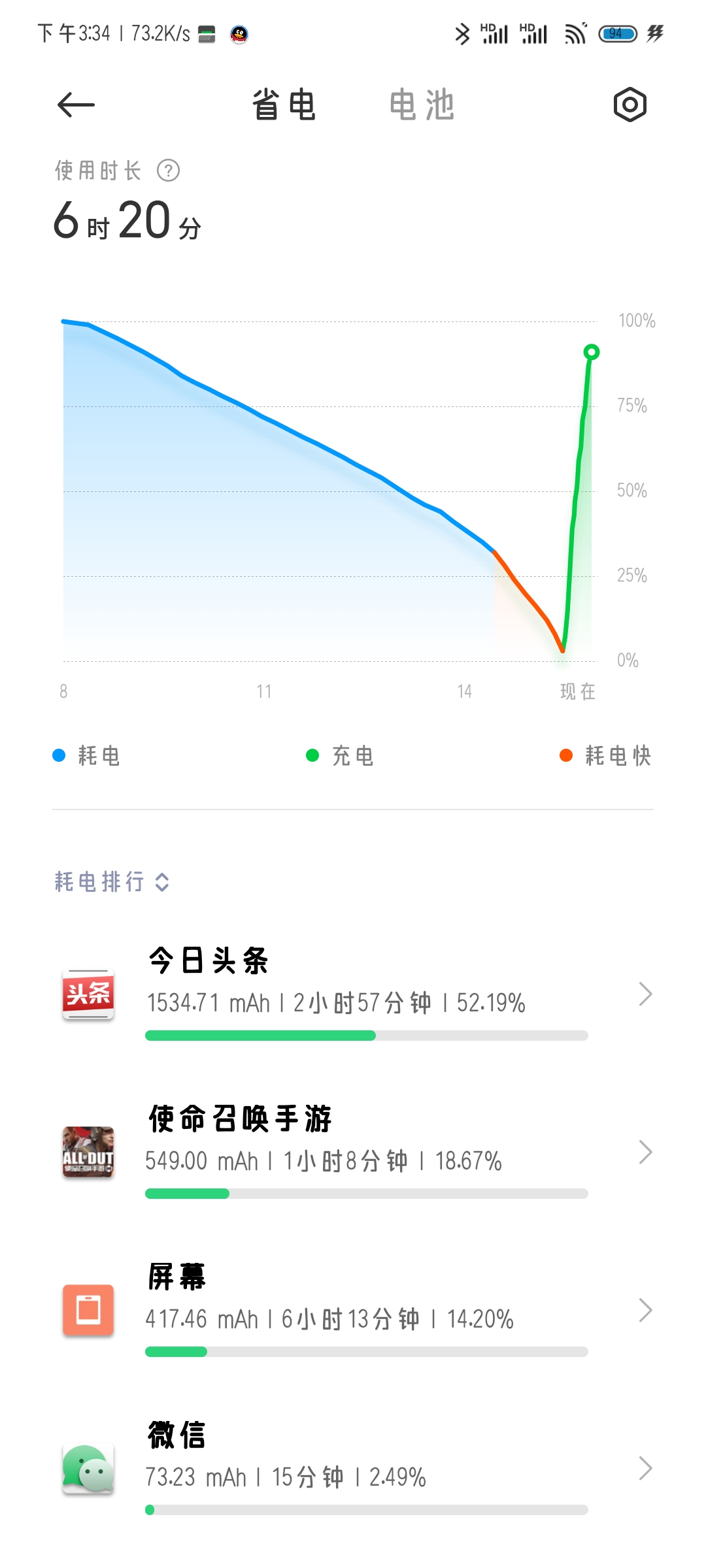This screenshot has width=706, height=1568.
Task: View 使命召唤手游 battery consumption details
Action: coord(353,1152)
